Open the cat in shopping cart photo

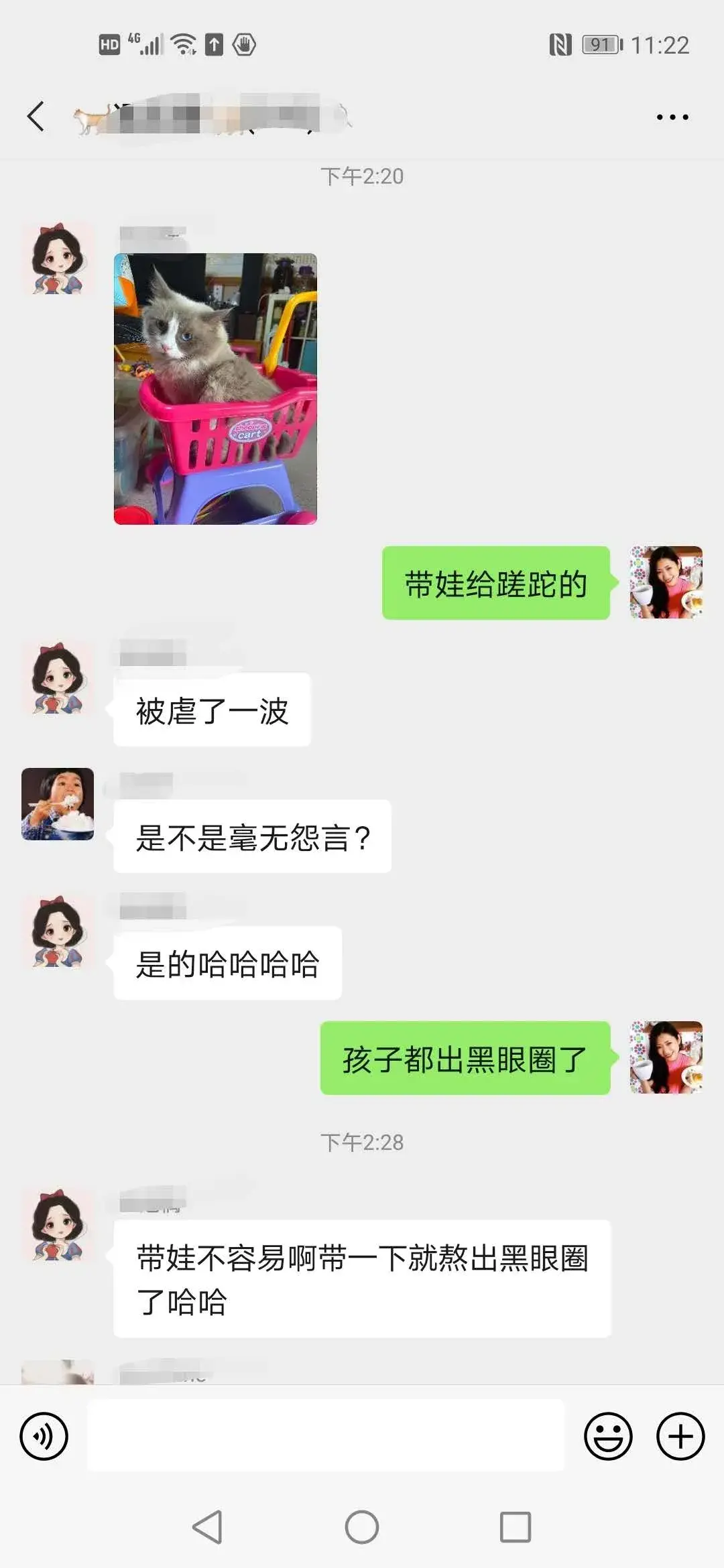[x=215, y=389]
